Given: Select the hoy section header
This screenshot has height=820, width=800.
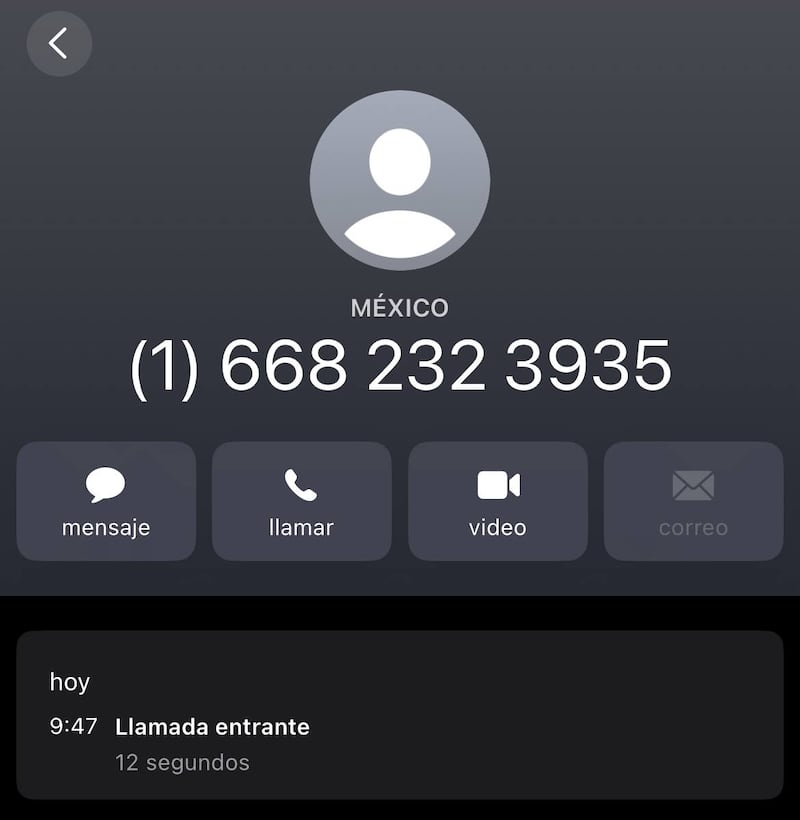Looking at the screenshot, I should pyautogui.click(x=70, y=681).
